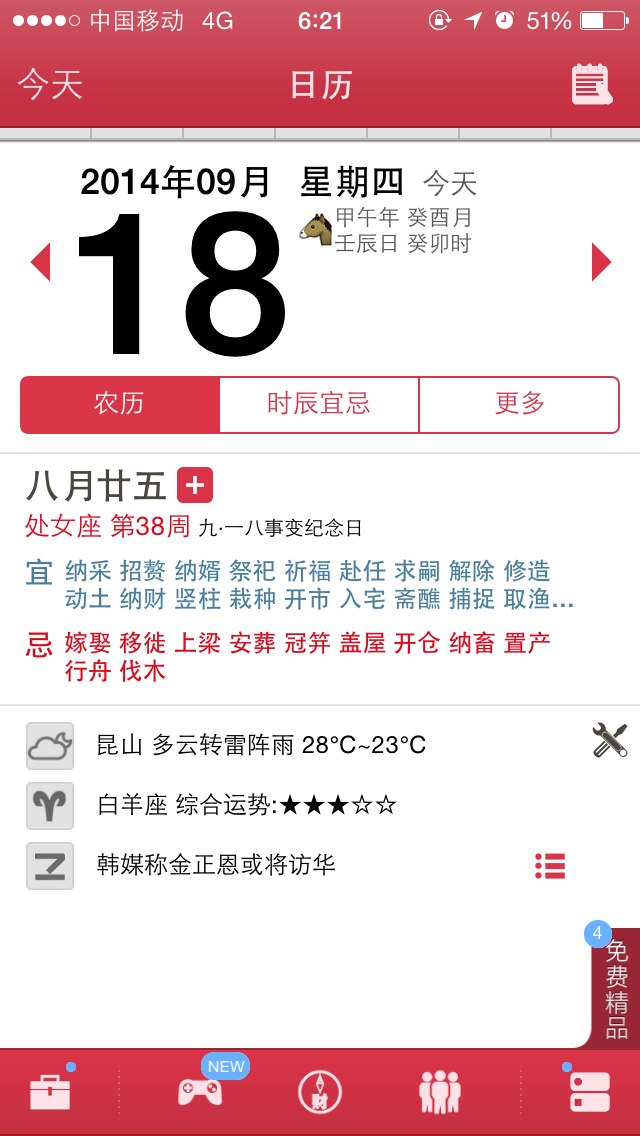The image size is (640, 1136).
Task: Open the tools wrench settings icon
Action: coord(609,741)
